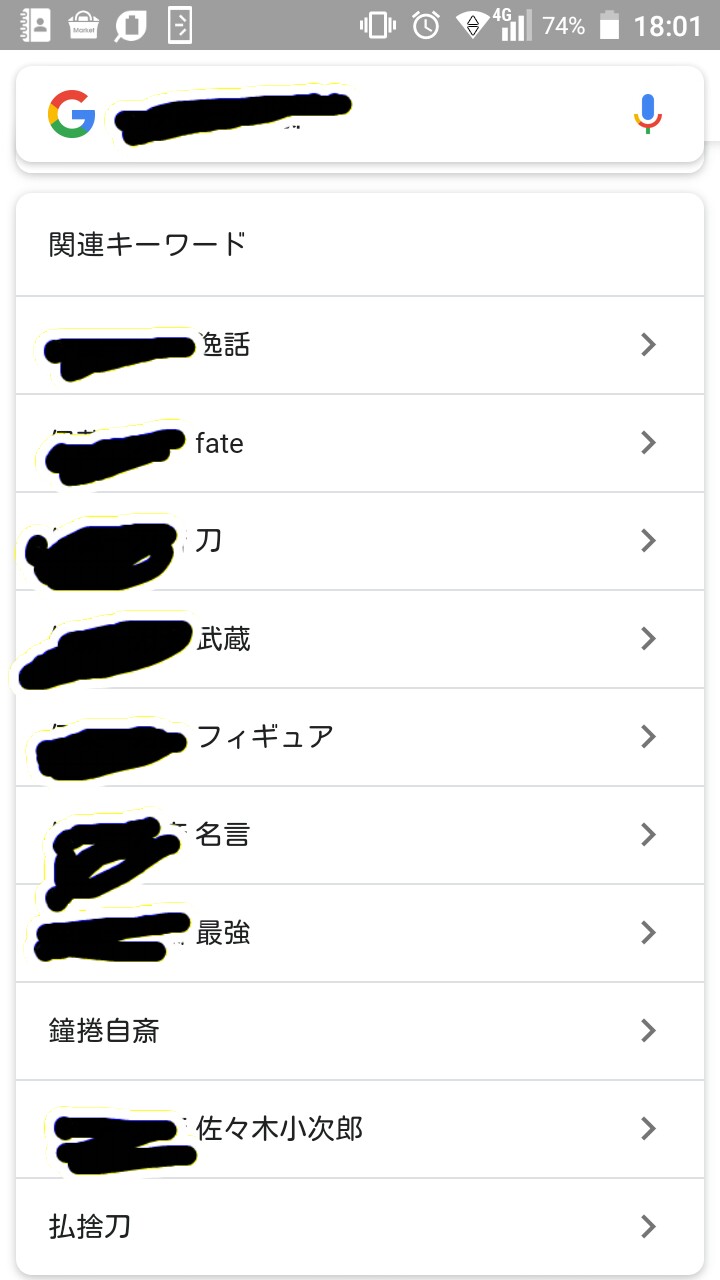Viewport: 720px width, 1280px height.
Task: Search for 鐘捲自斎
Action: tap(360, 1031)
